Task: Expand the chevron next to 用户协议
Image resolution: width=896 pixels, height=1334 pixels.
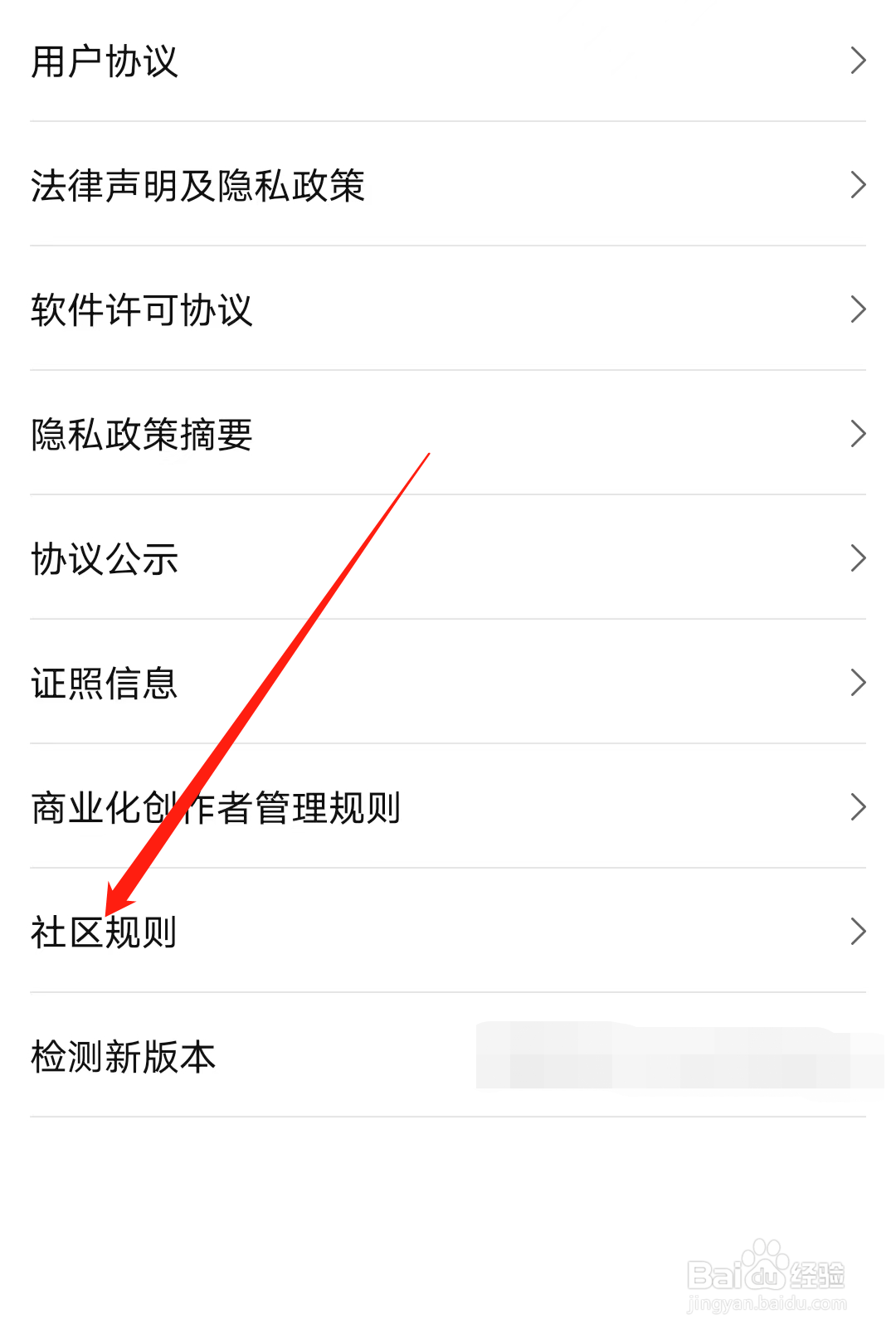Action: coord(859,61)
